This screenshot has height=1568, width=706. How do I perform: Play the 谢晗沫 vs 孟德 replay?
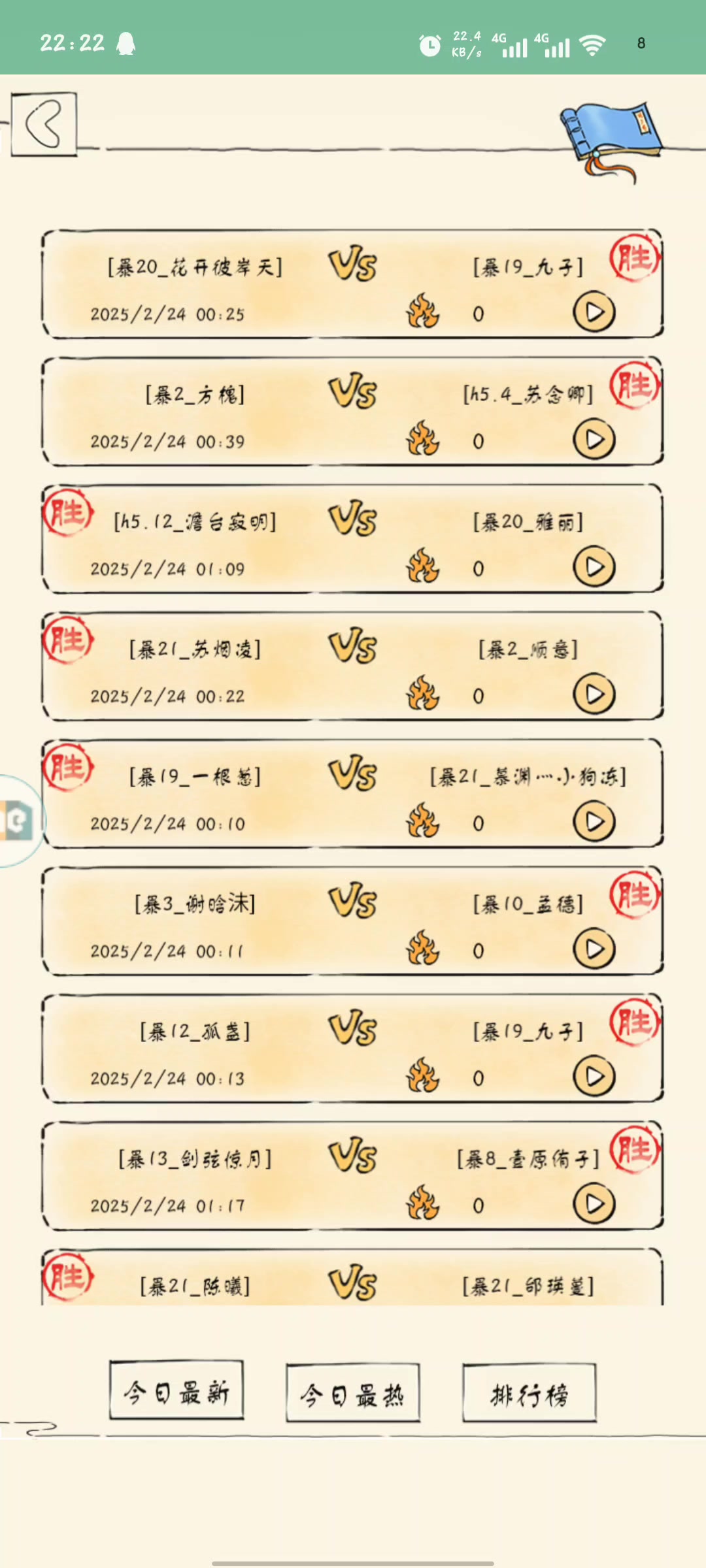click(594, 949)
